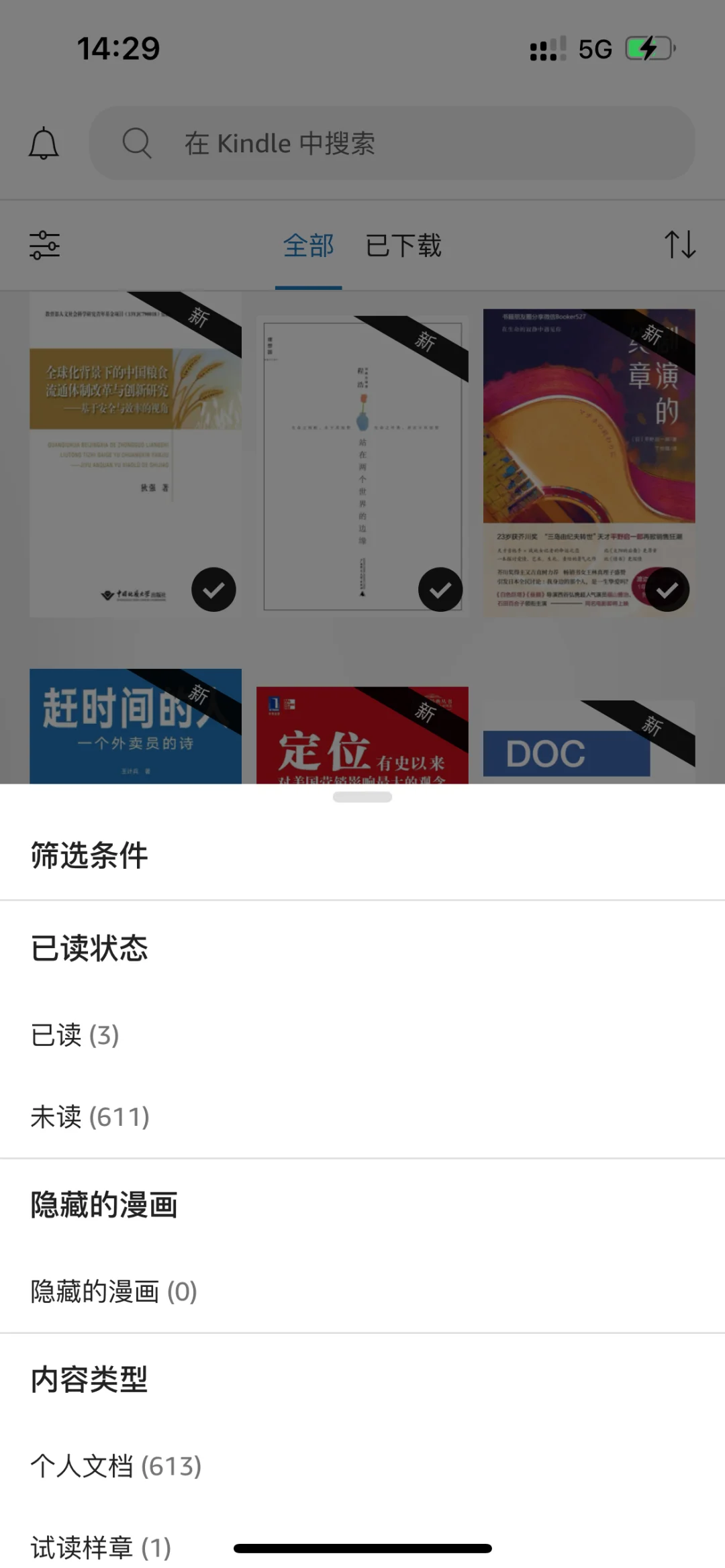Tap the 在 Kindle 中搜索 search box

coord(392,143)
